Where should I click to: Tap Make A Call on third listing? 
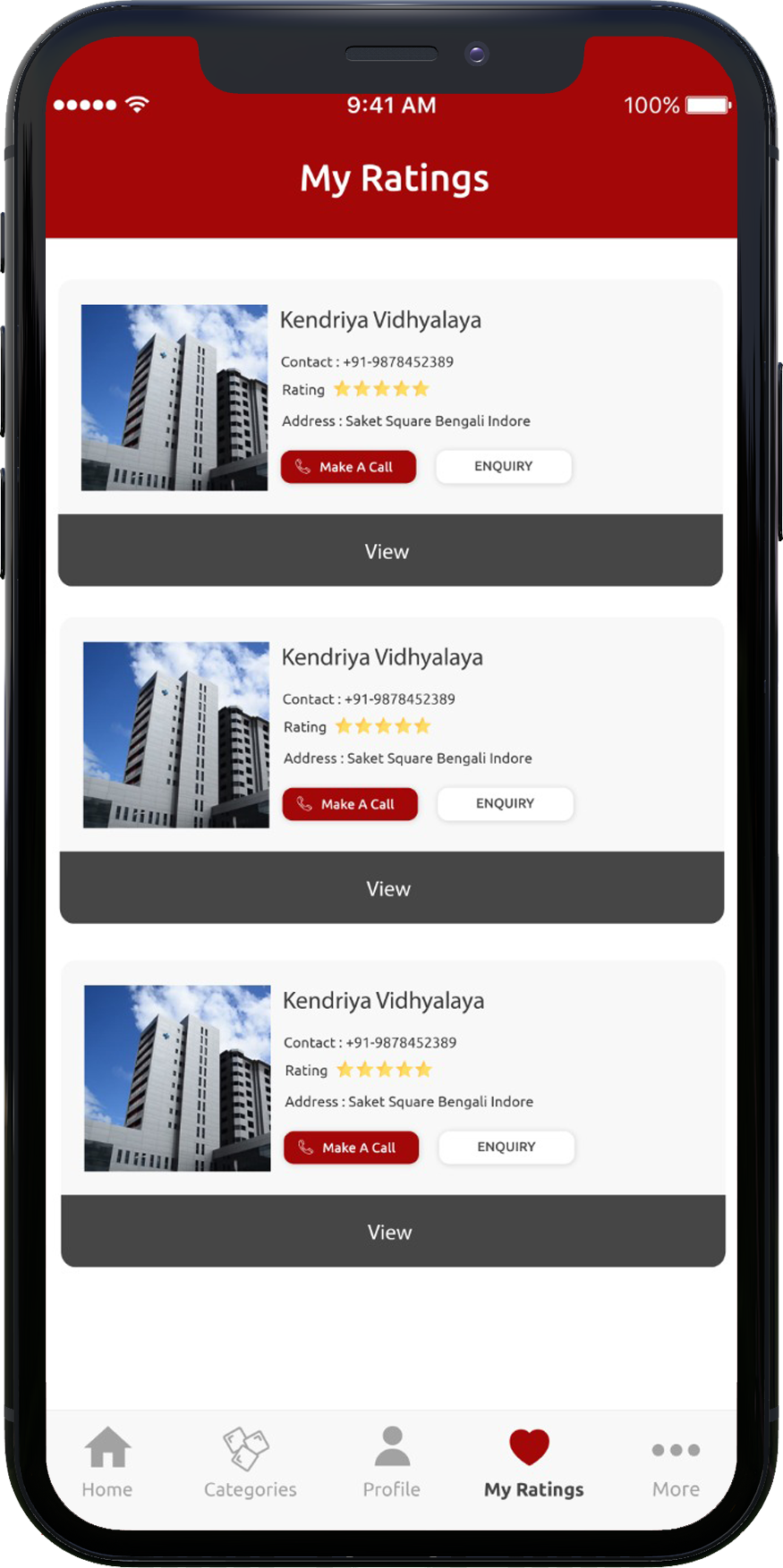tap(351, 1148)
